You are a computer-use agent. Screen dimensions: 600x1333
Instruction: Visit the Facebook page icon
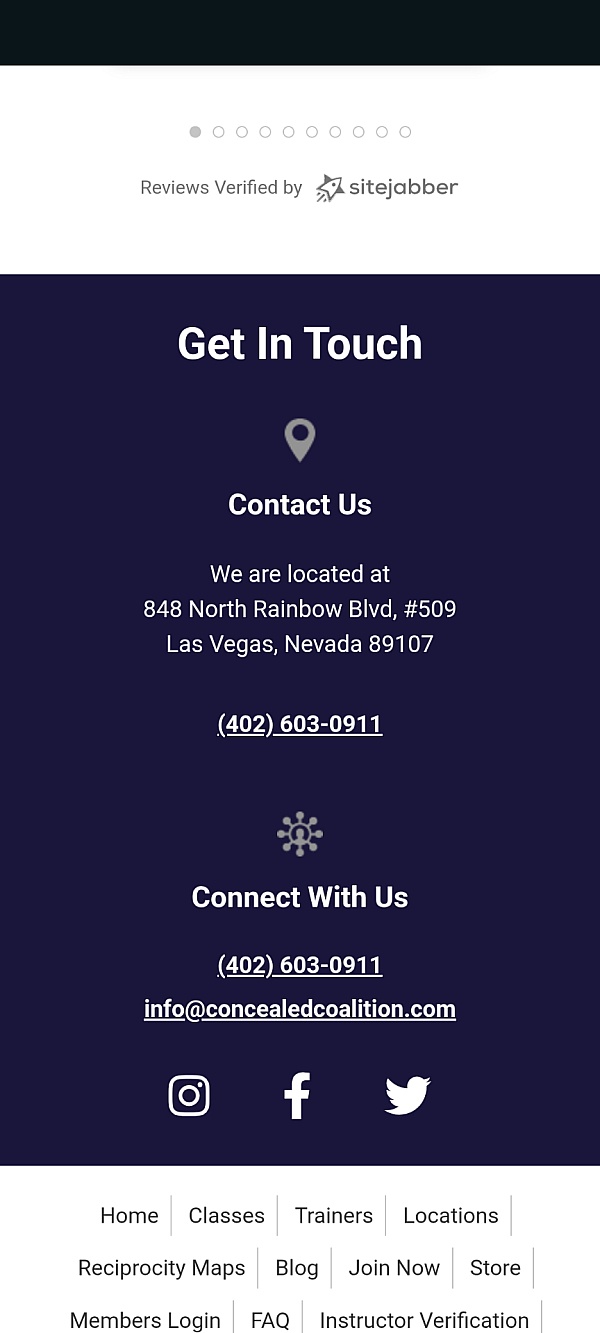[297, 1095]
